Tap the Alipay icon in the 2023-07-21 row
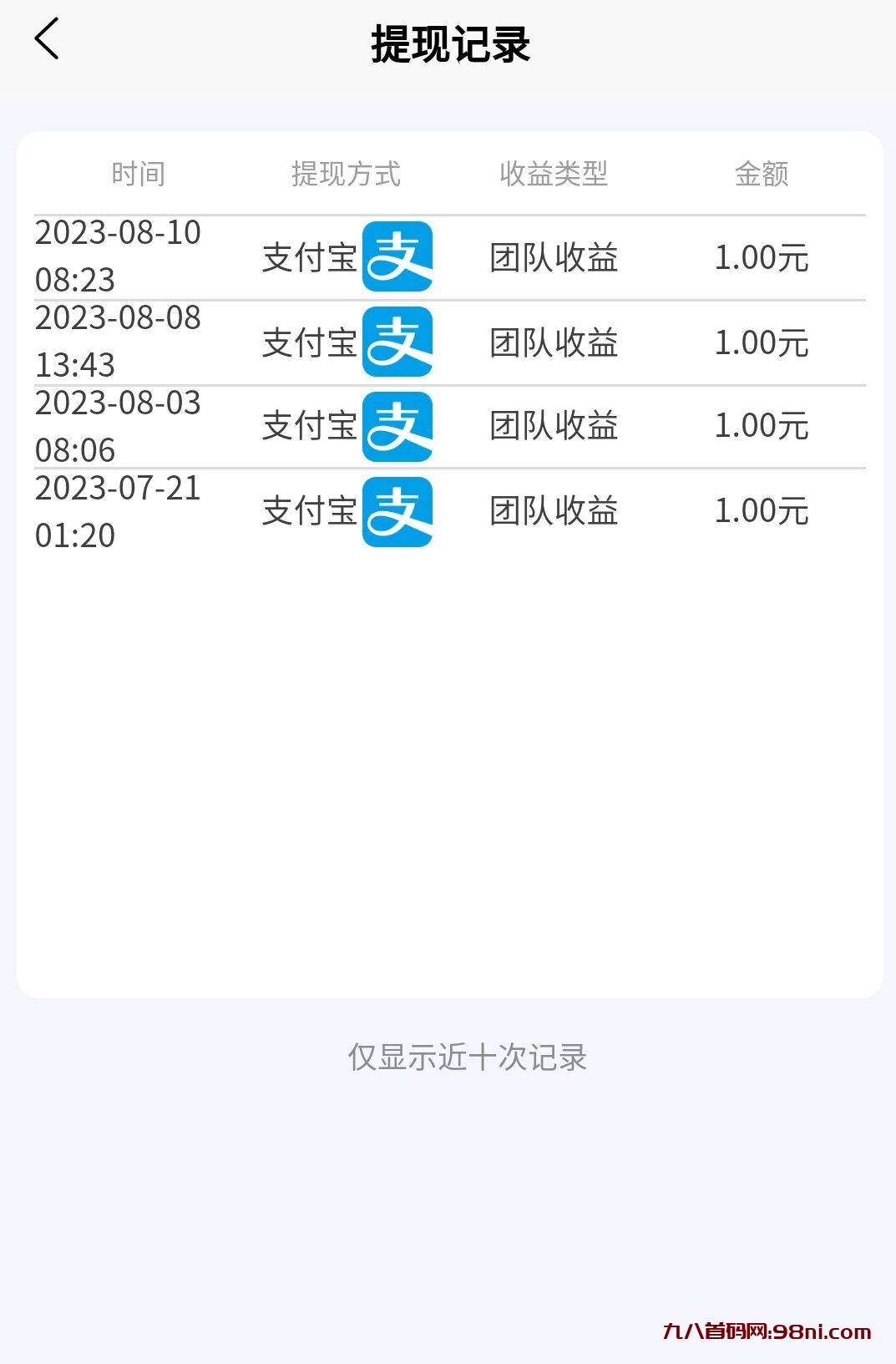 pos(399,511)
